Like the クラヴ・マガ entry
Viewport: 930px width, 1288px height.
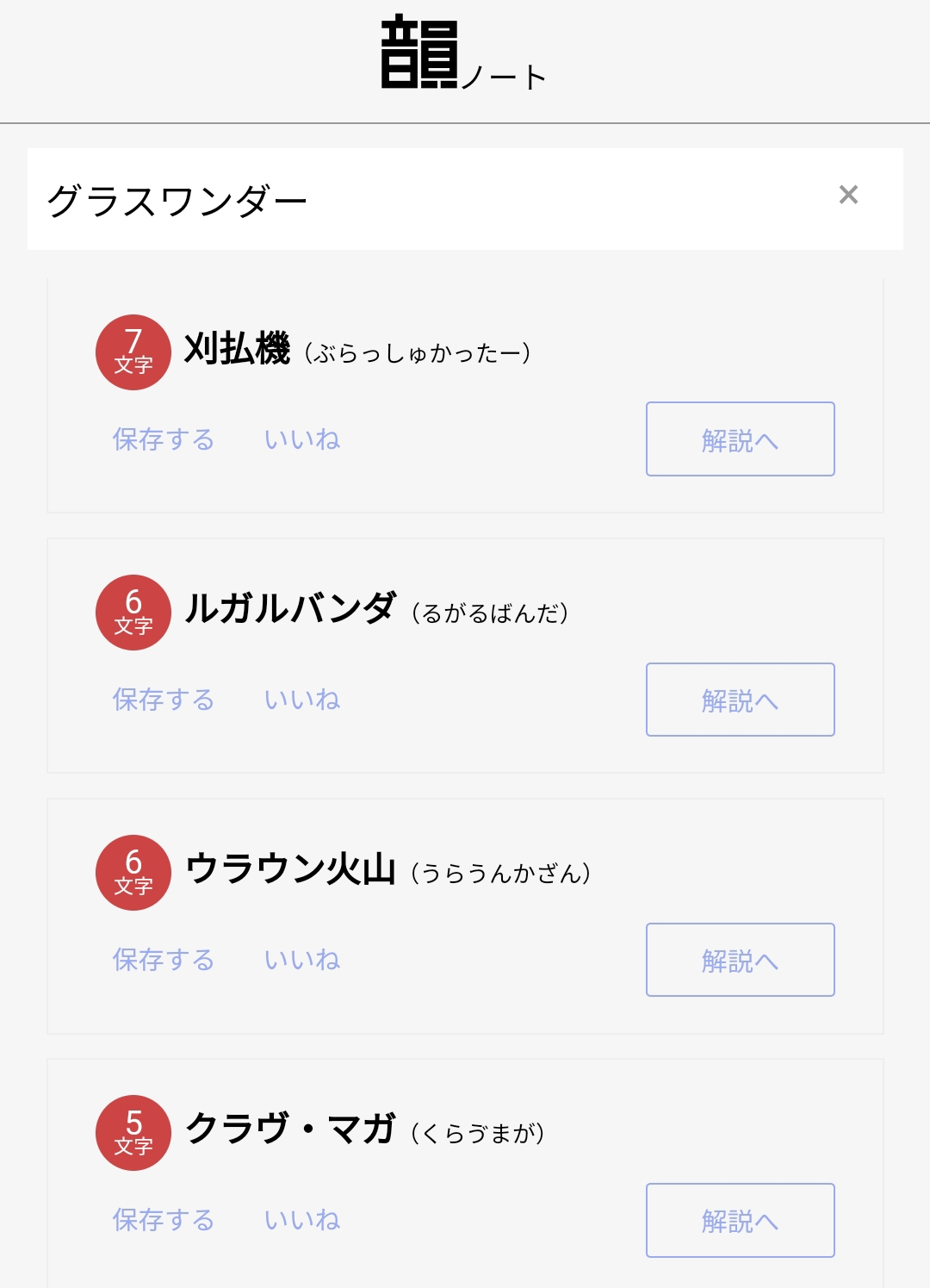302,1220
